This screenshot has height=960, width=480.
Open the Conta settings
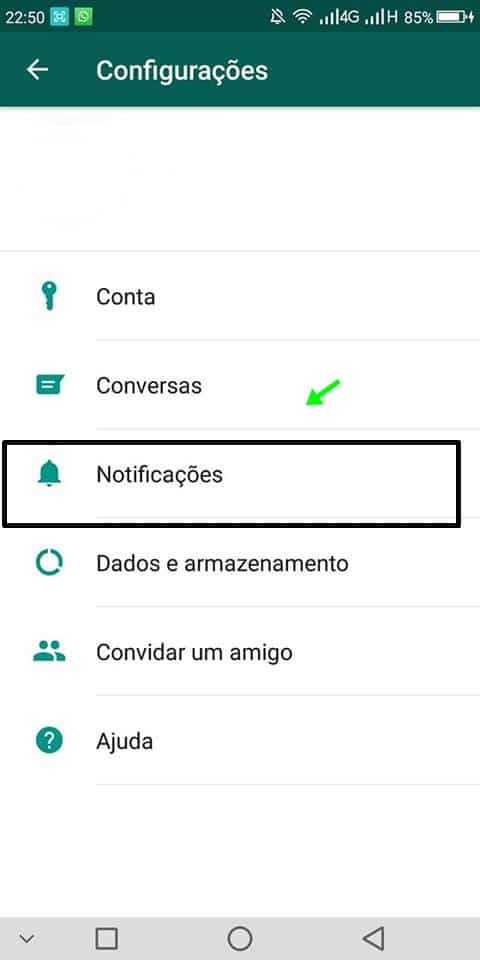[240, 296]
